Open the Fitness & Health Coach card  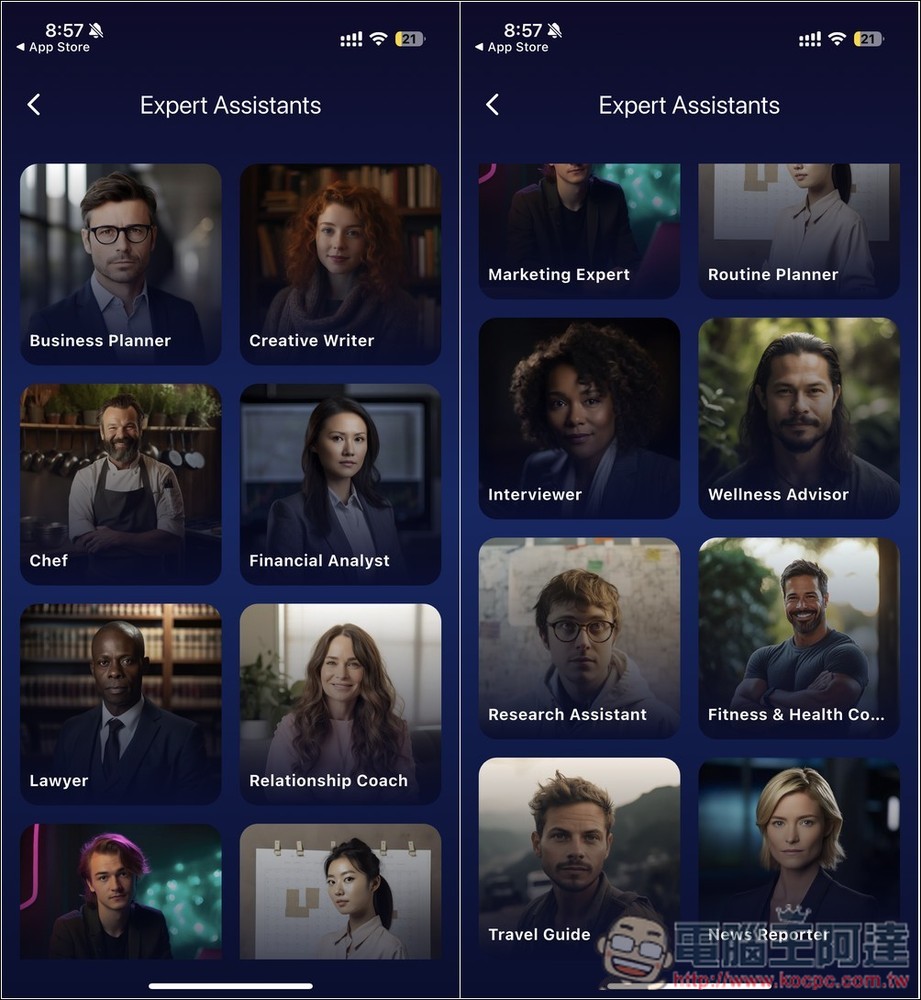(798, 638)
